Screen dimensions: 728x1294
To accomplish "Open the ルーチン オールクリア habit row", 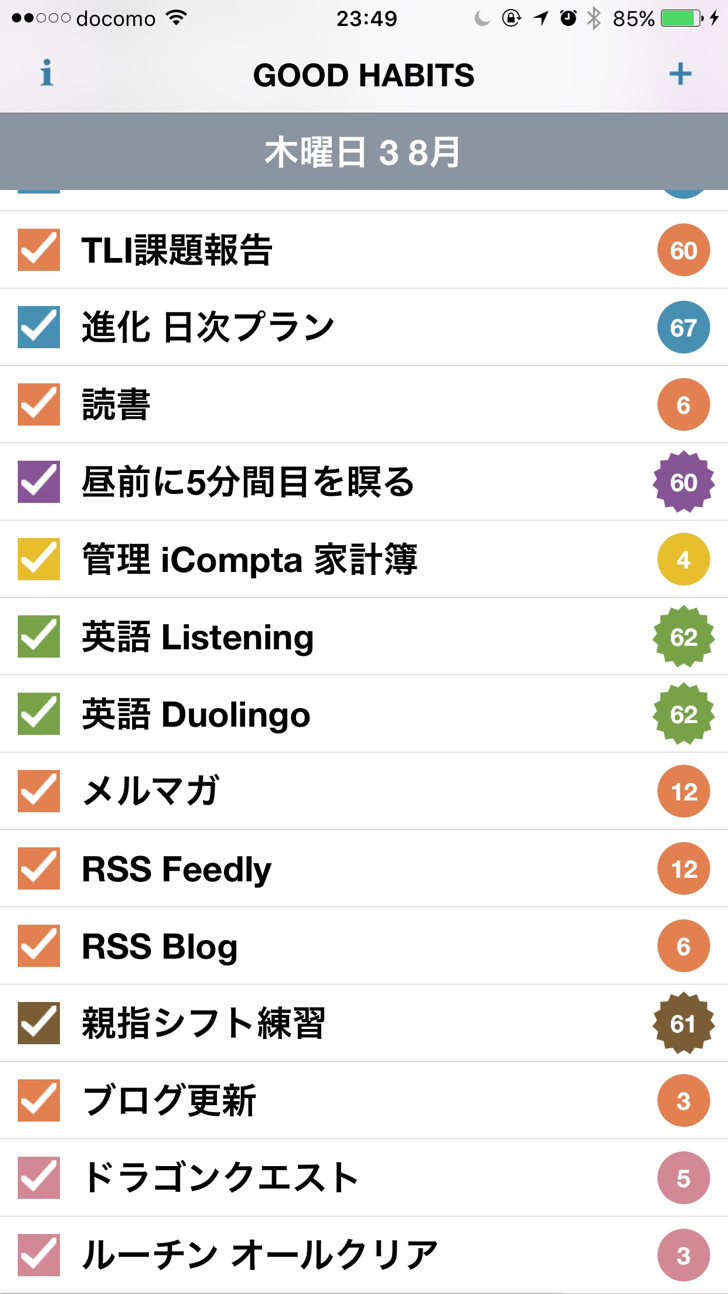I will 364,1255.
